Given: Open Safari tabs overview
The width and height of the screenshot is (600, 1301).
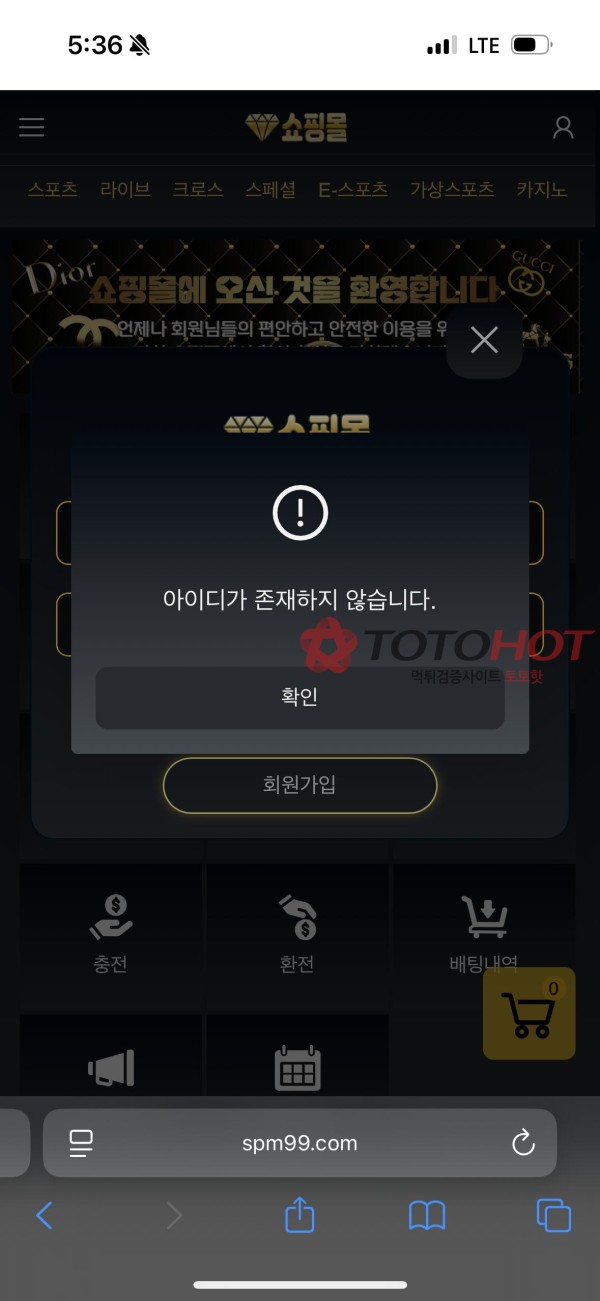Looking at the screenshot, I should [x=553, y=1216].
